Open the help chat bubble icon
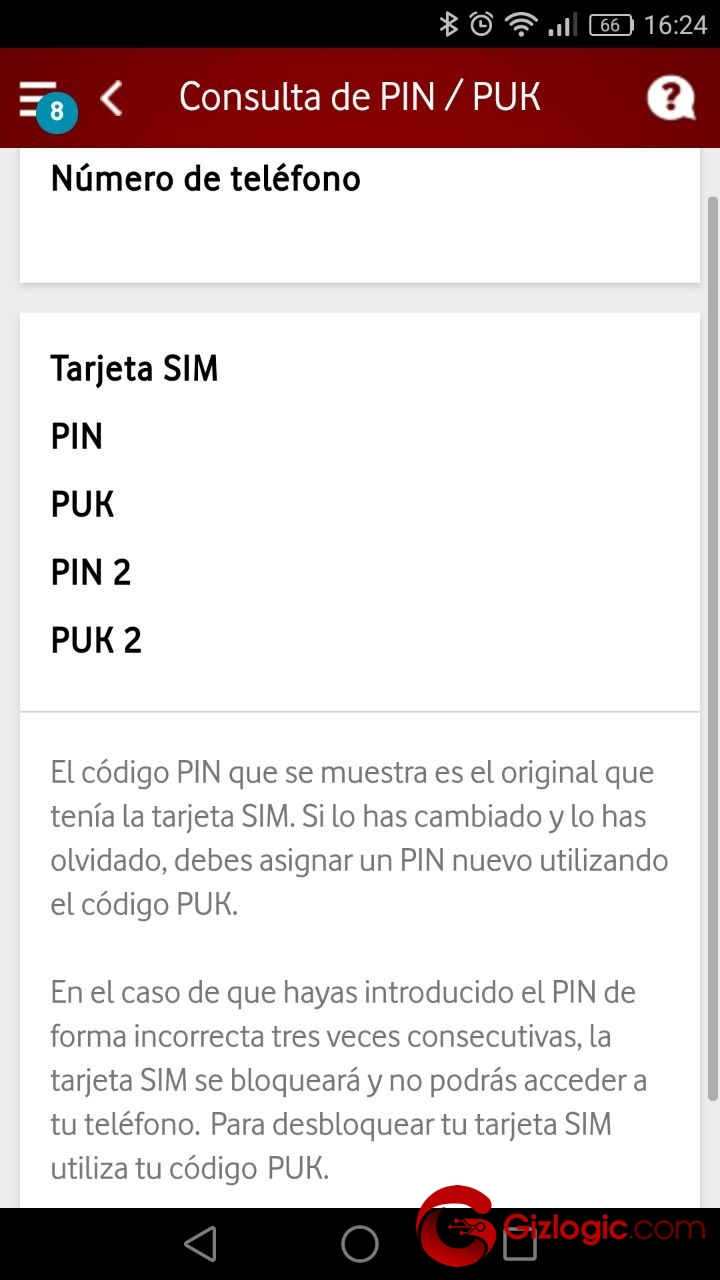This screenshot has width=720, height=1280. click(x=670, y=98)
